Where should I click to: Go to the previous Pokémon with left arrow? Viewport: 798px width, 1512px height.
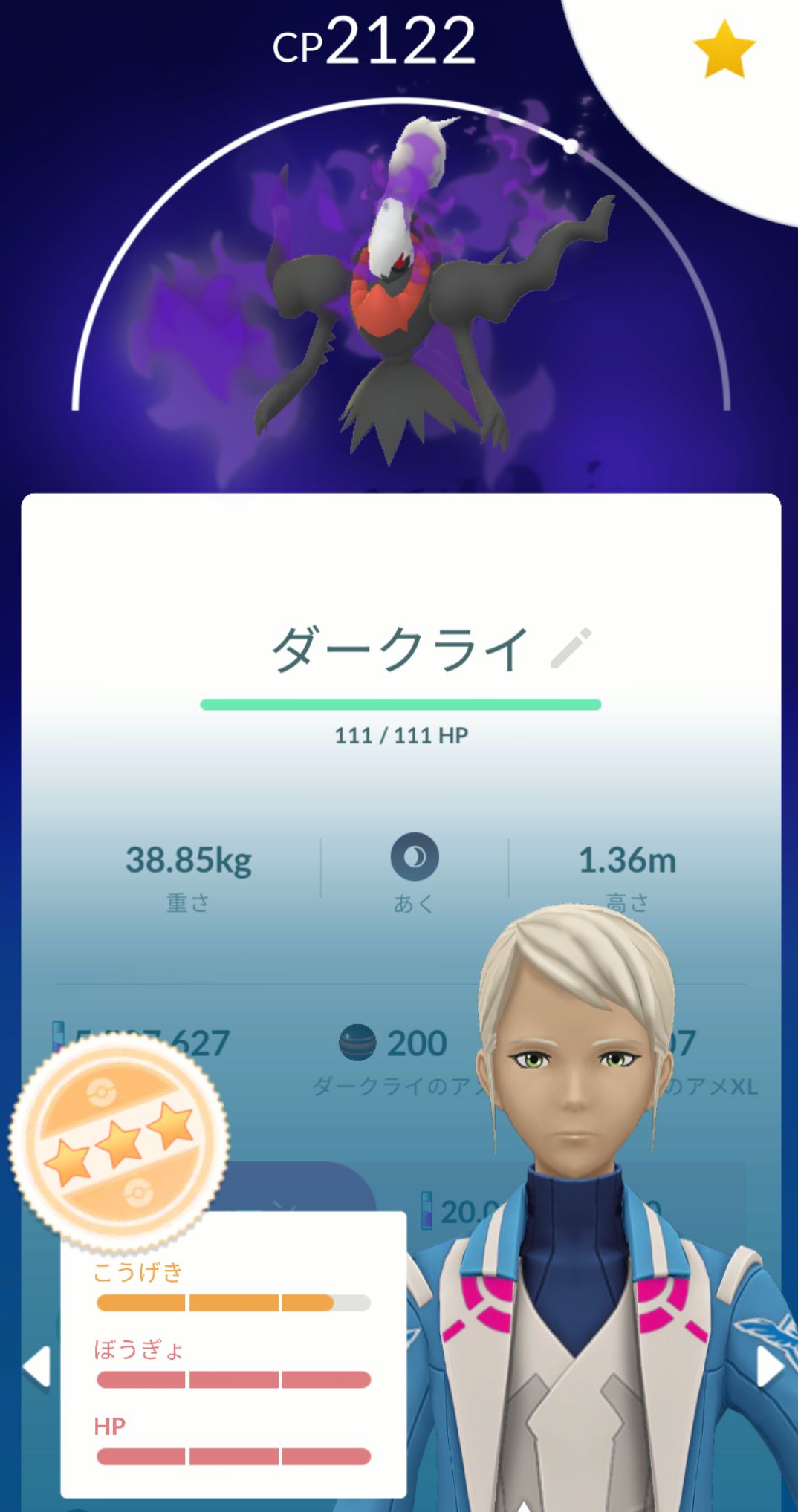pos(36,1366)
